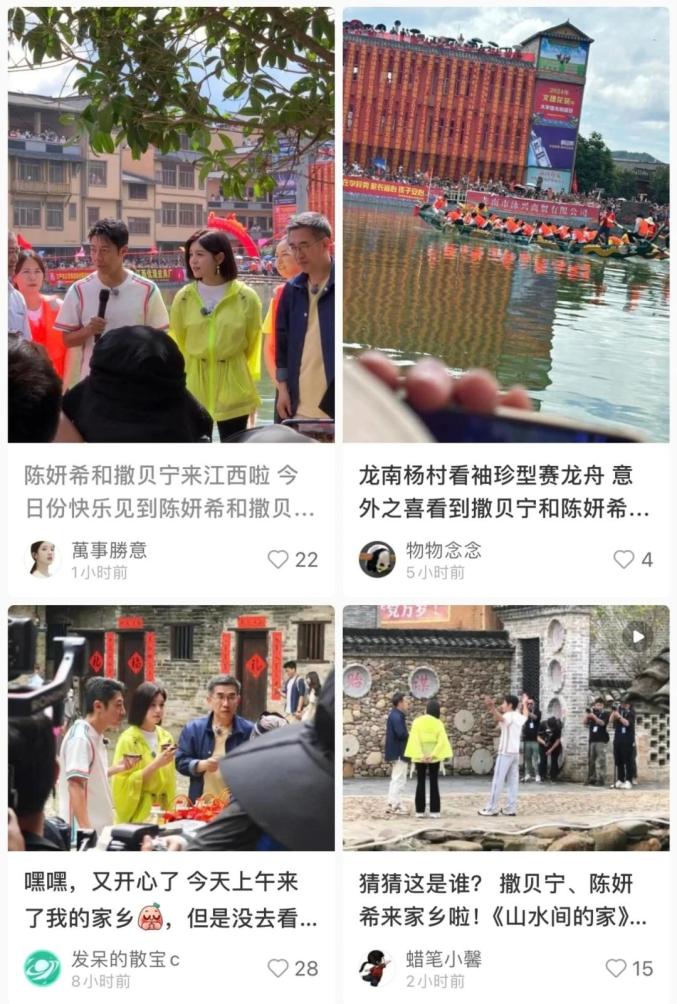
Task: Like the post by 萬事勝意
Action: coord(278,559)
